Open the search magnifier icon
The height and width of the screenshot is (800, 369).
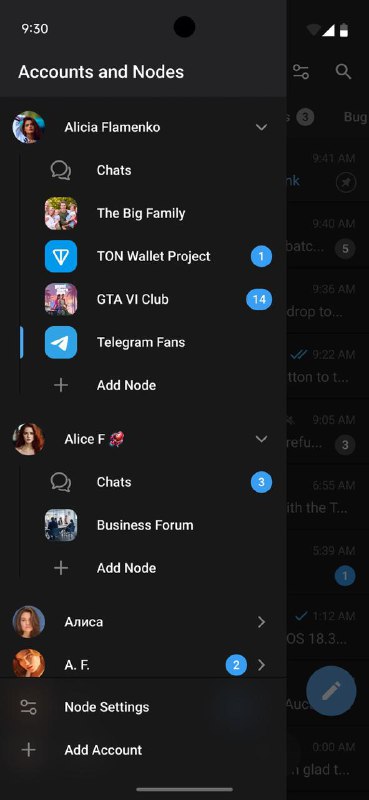click(343, 72)
